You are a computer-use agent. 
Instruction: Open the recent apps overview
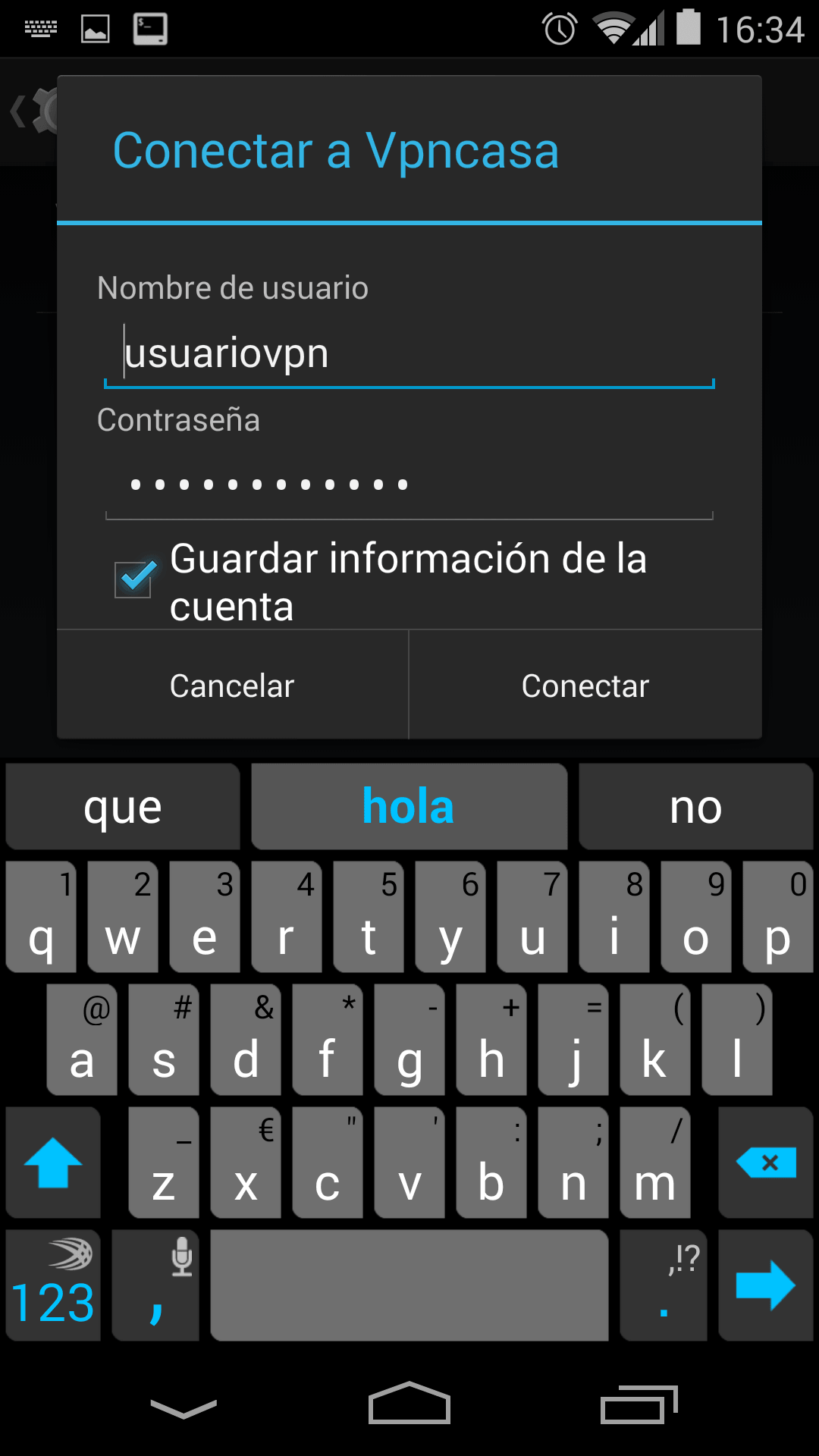tap(637, 1404)
